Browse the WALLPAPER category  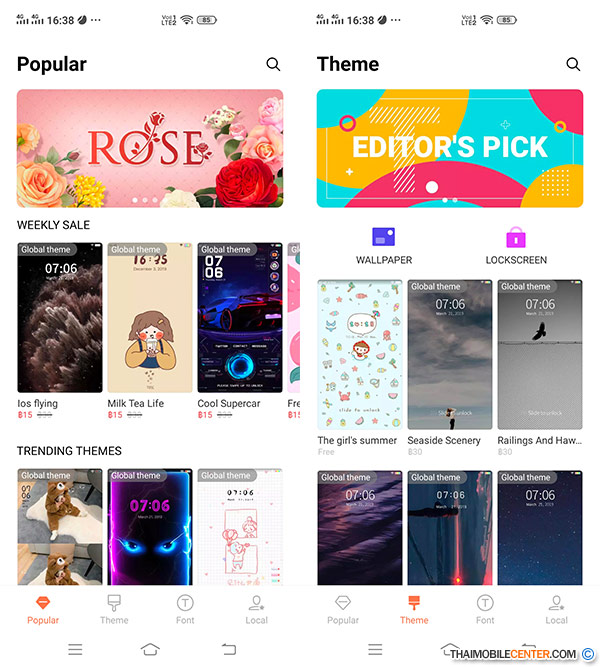tap(384, 245)
